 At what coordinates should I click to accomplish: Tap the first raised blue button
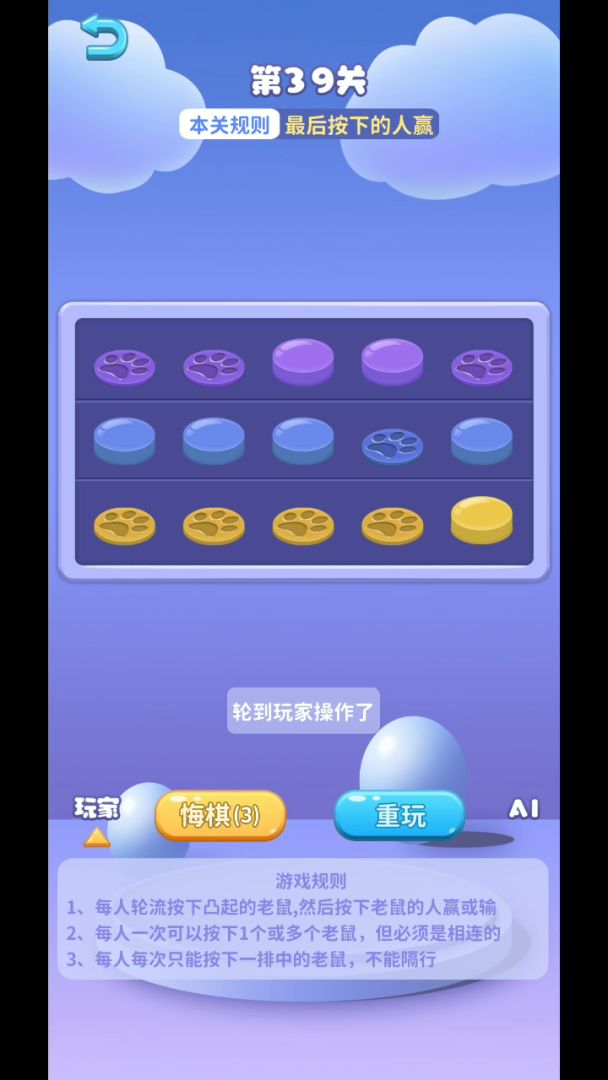124,439
